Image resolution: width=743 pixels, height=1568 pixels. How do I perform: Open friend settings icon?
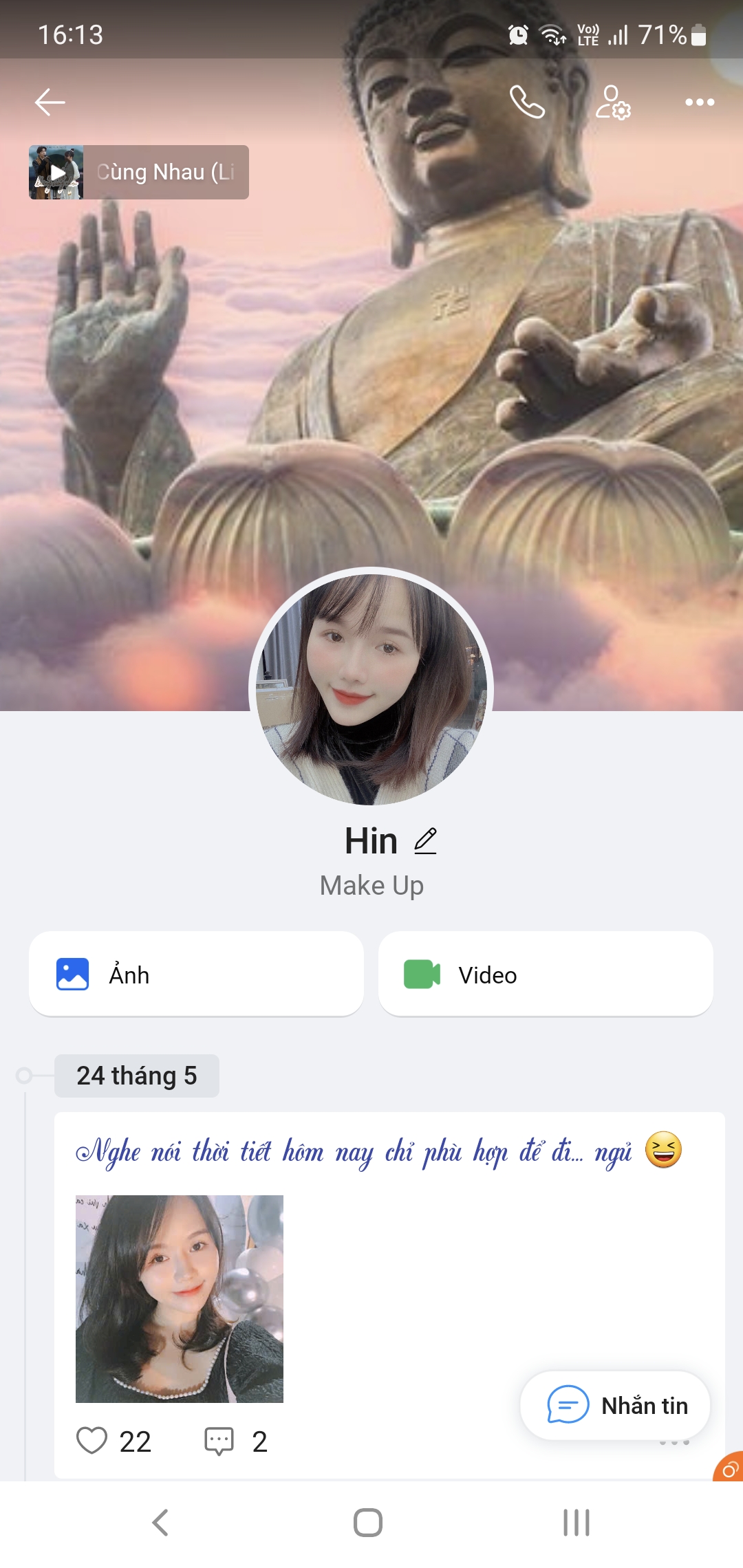click(x=612, y=102)
